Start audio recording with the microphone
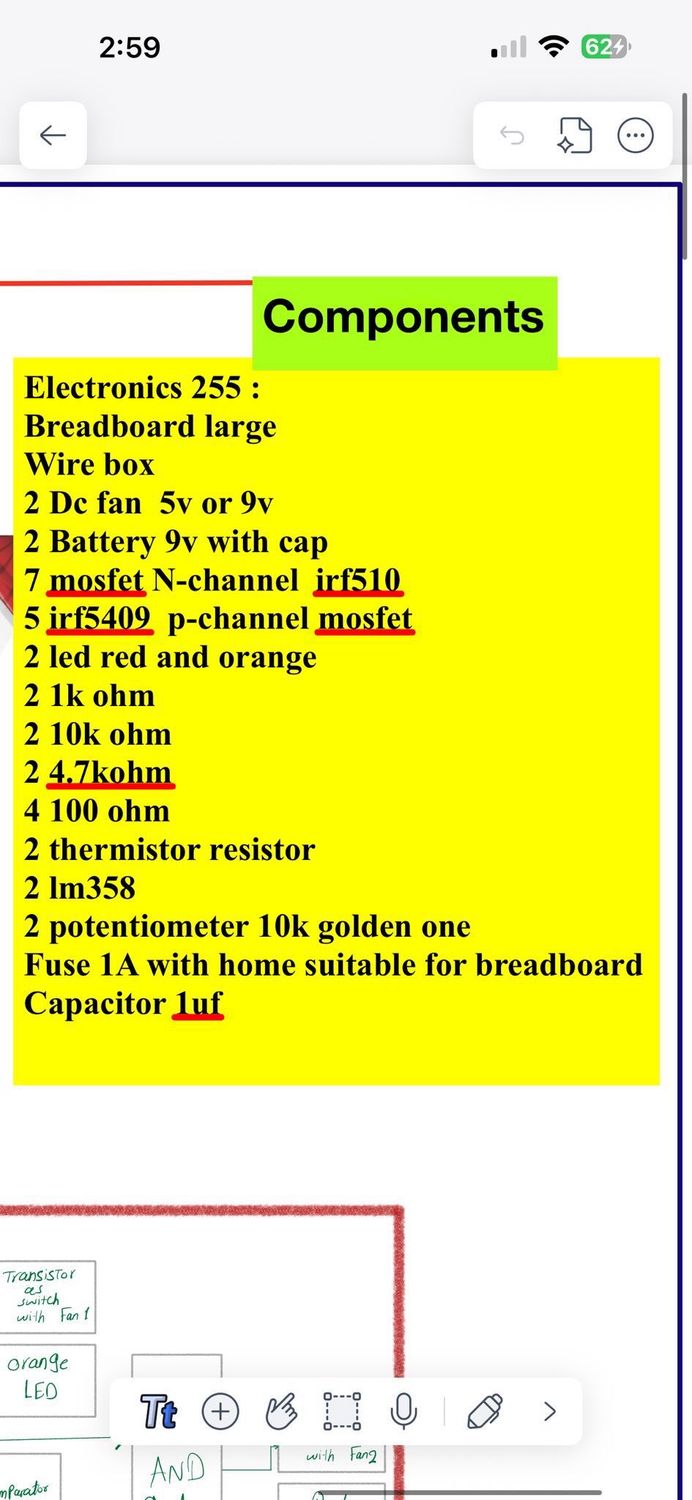 pos(403,1412)
